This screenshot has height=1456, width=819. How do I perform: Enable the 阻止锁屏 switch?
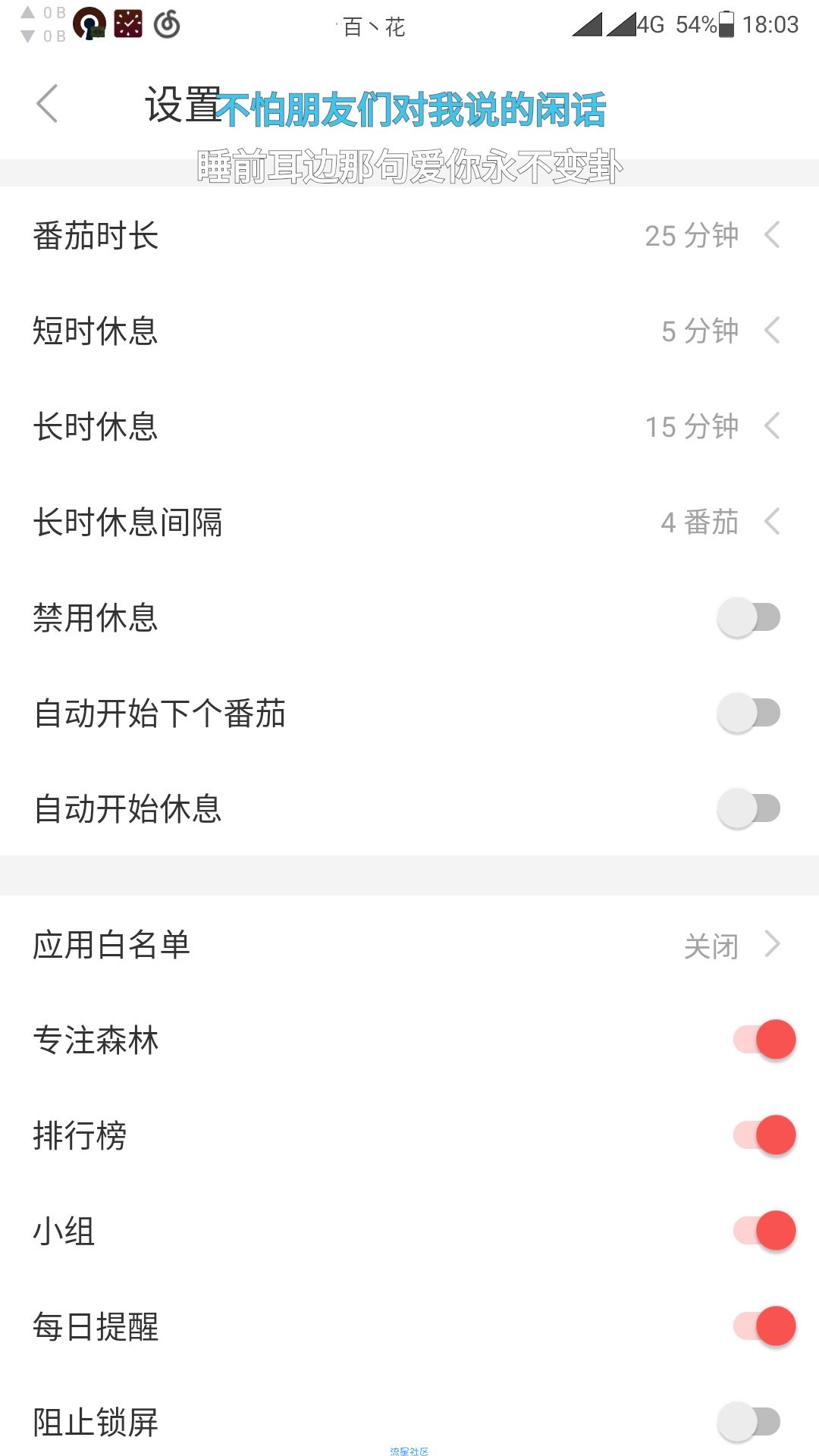748,1422
